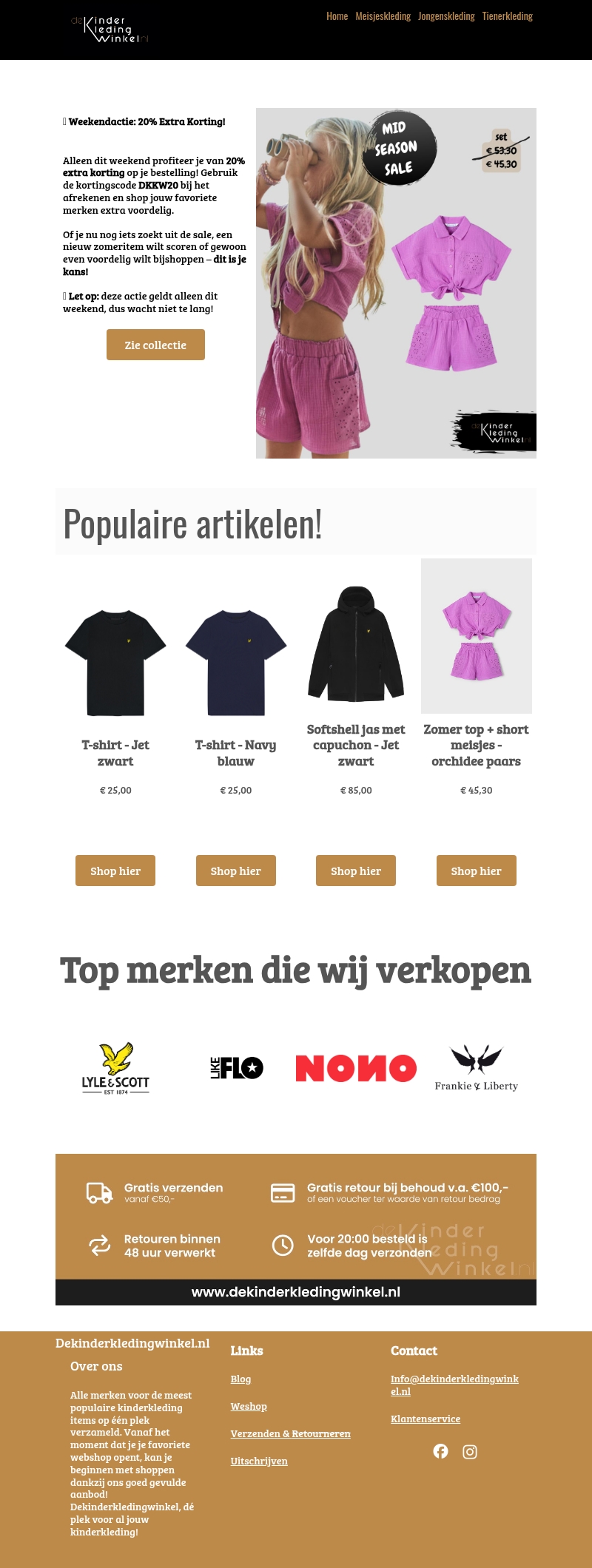Tap the Zie collectie button
The width and height of the screenshot is (592, 1568).
click(x=155, y=345)
